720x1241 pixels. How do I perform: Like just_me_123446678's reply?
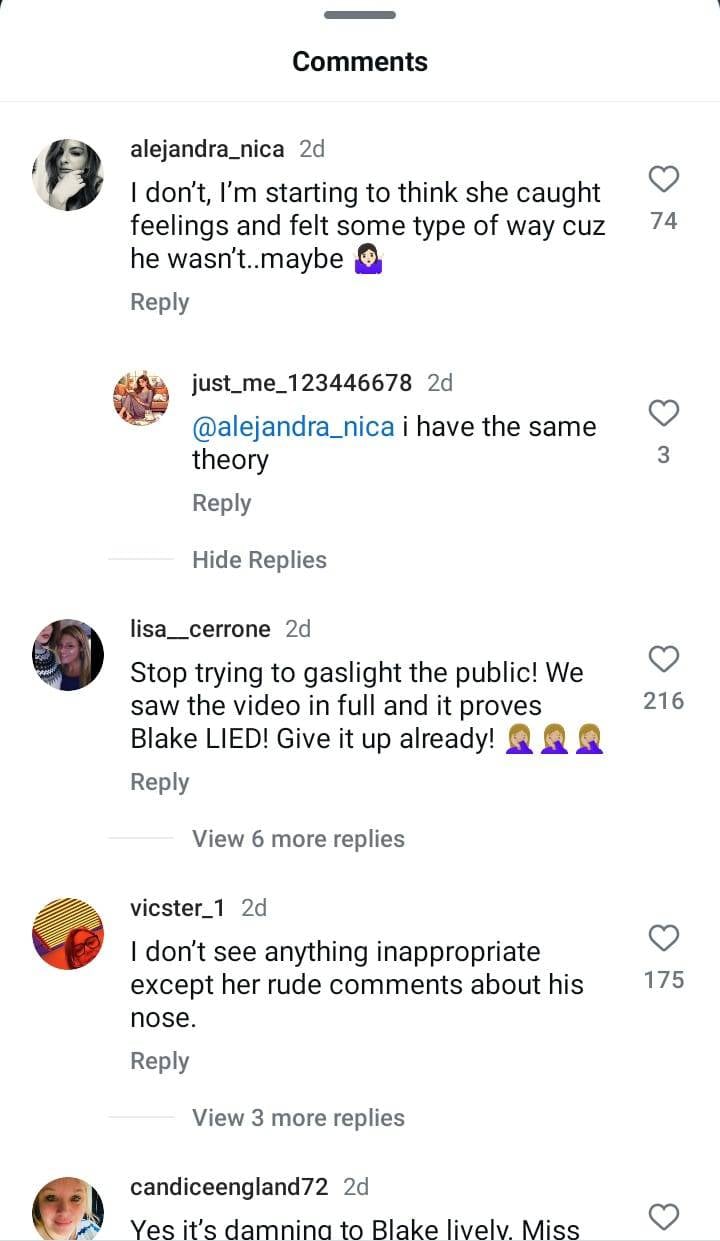click(664, 413)
